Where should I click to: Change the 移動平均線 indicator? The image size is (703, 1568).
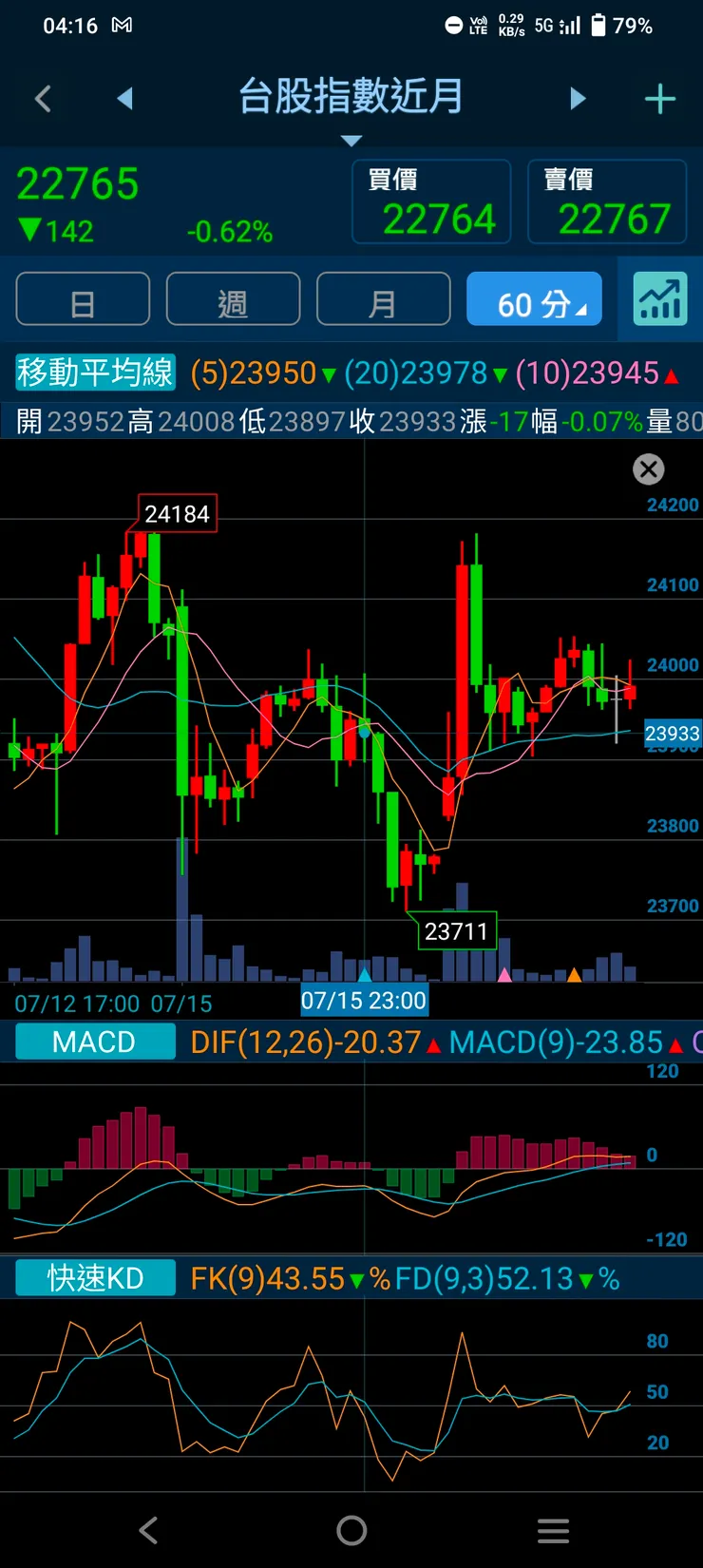tap(95, 373)
